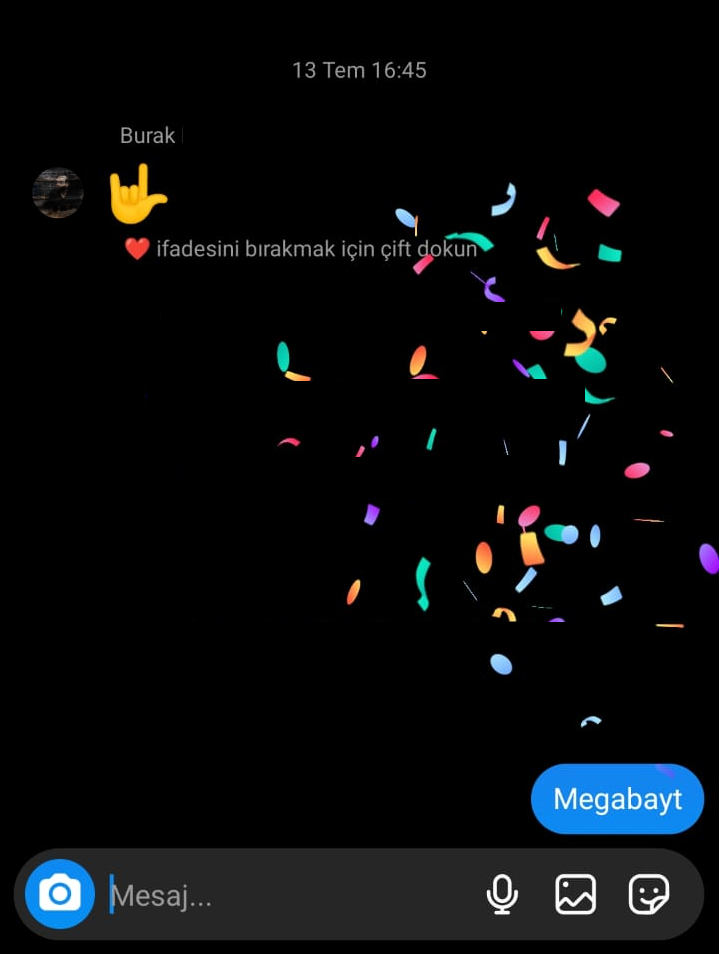The height and width of the screenshot is (954, 720).
Task: Tap the hand emoji message from Burak
Action: tap(137, 193)
